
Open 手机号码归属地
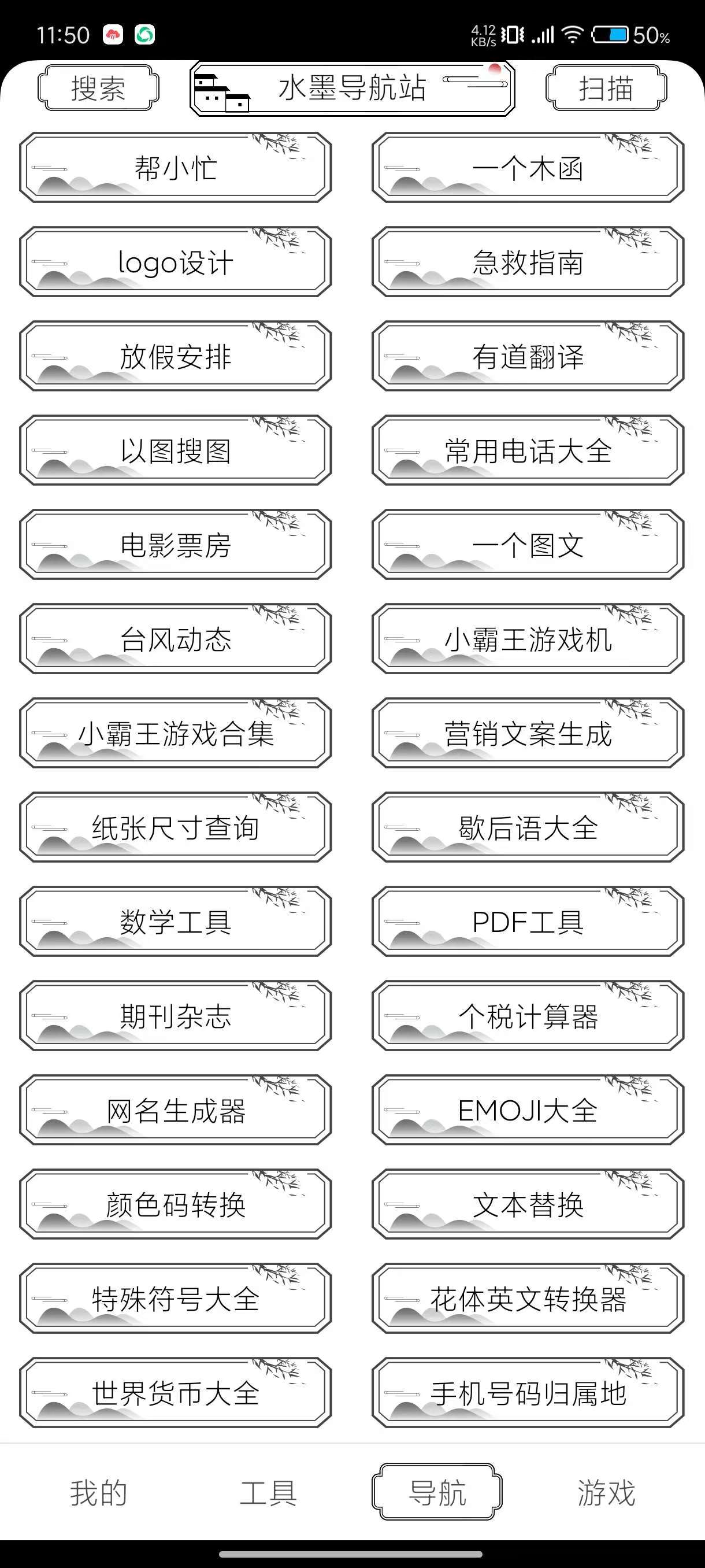coord(528,1393)
